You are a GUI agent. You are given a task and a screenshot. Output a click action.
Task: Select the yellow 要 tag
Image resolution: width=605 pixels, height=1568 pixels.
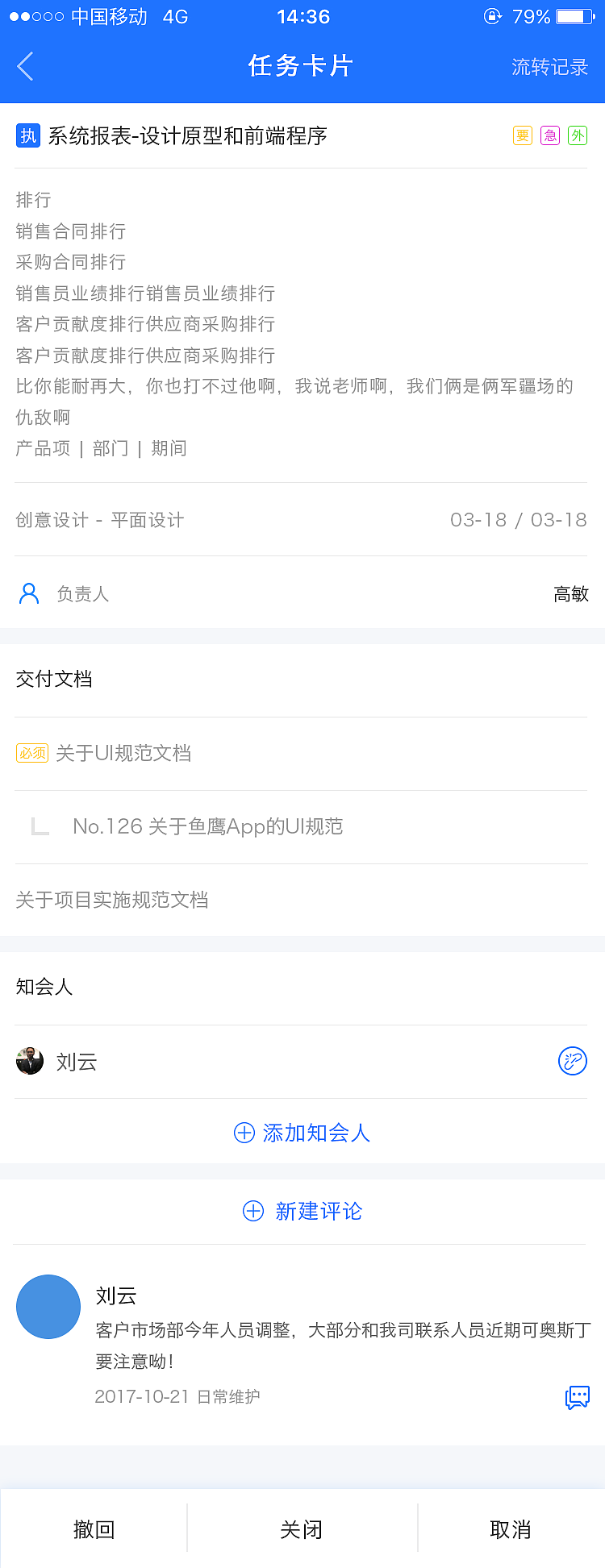pos(522,135)
